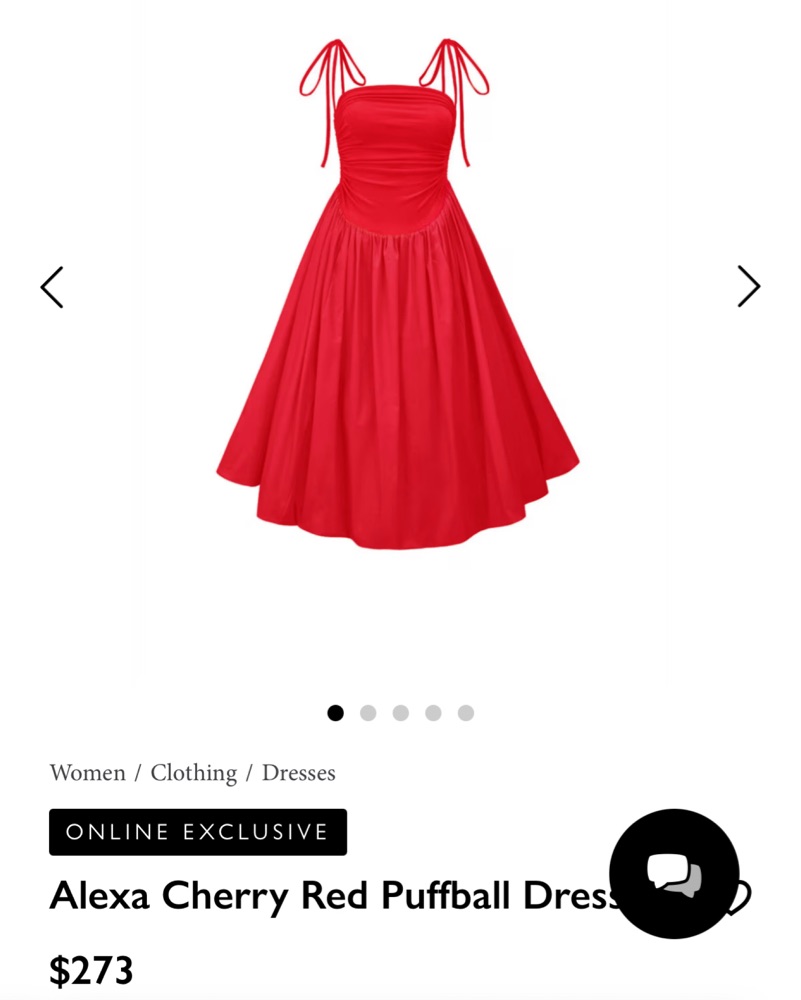
Task: Open the Clothing breadcrumb category
Action: (x=194, y=773)
